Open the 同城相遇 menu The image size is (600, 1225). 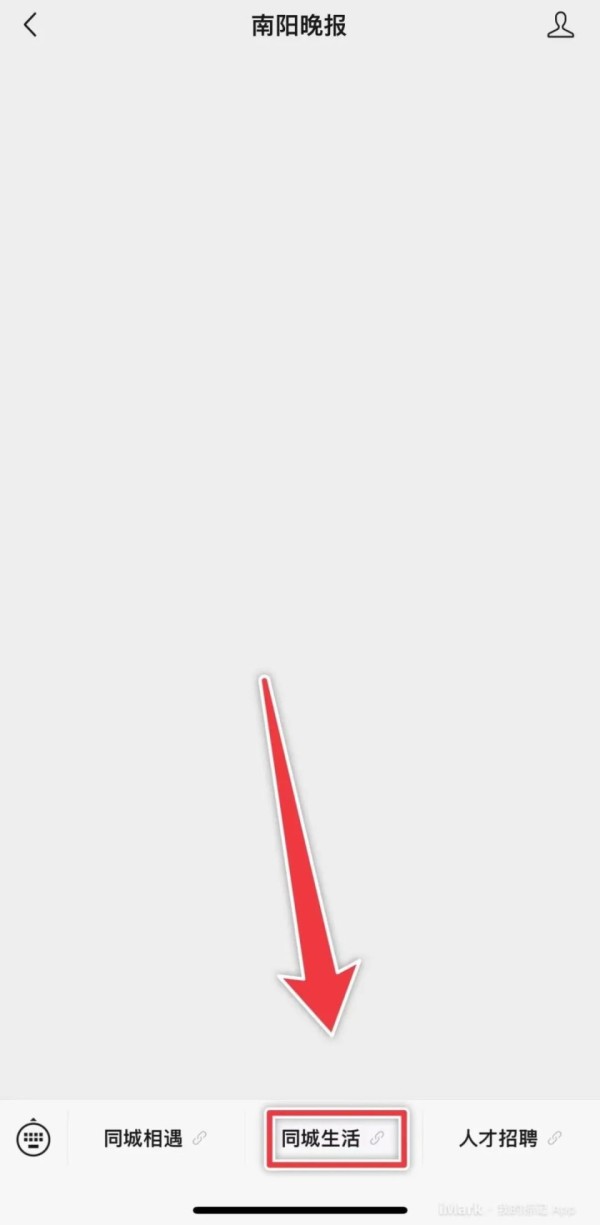(x=155, y=1138)
